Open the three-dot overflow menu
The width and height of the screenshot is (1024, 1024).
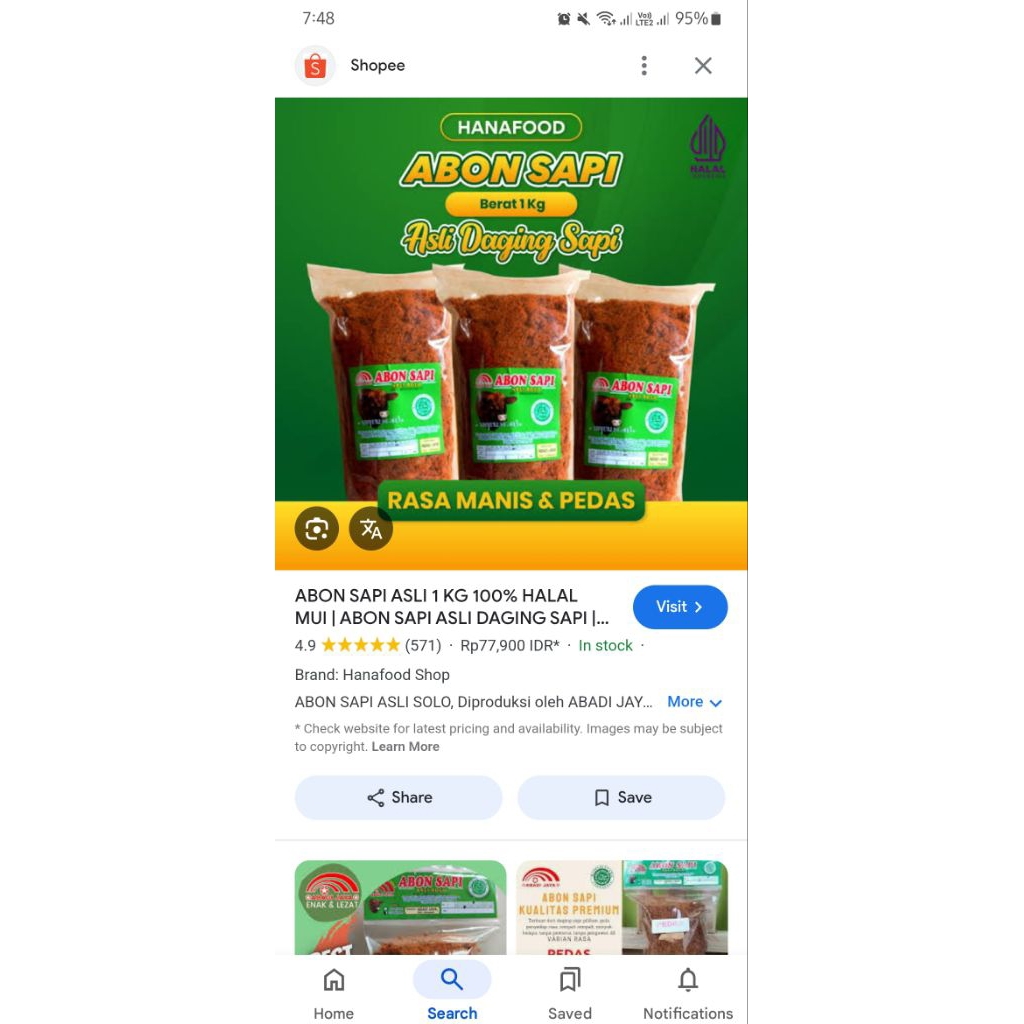click(x=644, y=66)
